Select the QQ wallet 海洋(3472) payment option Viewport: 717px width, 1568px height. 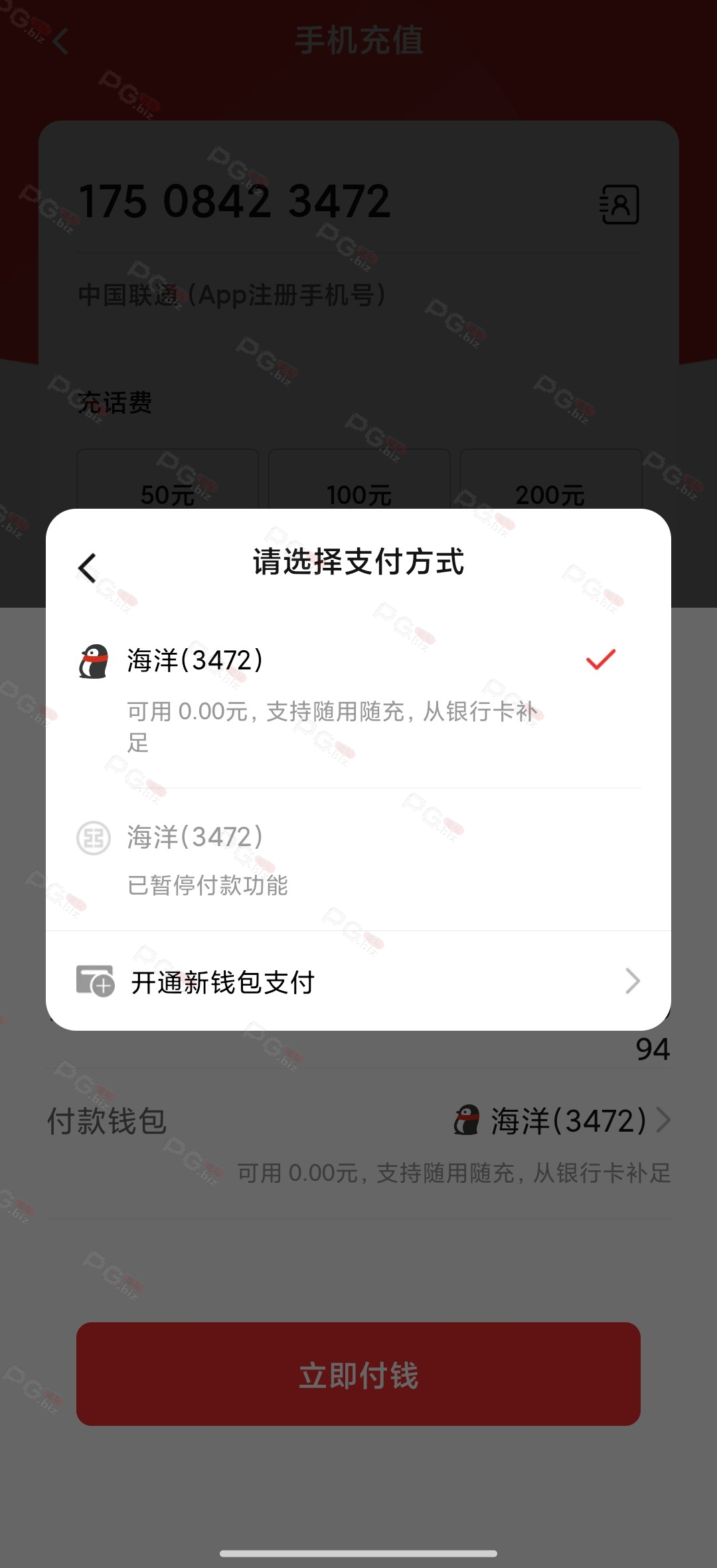358,699
